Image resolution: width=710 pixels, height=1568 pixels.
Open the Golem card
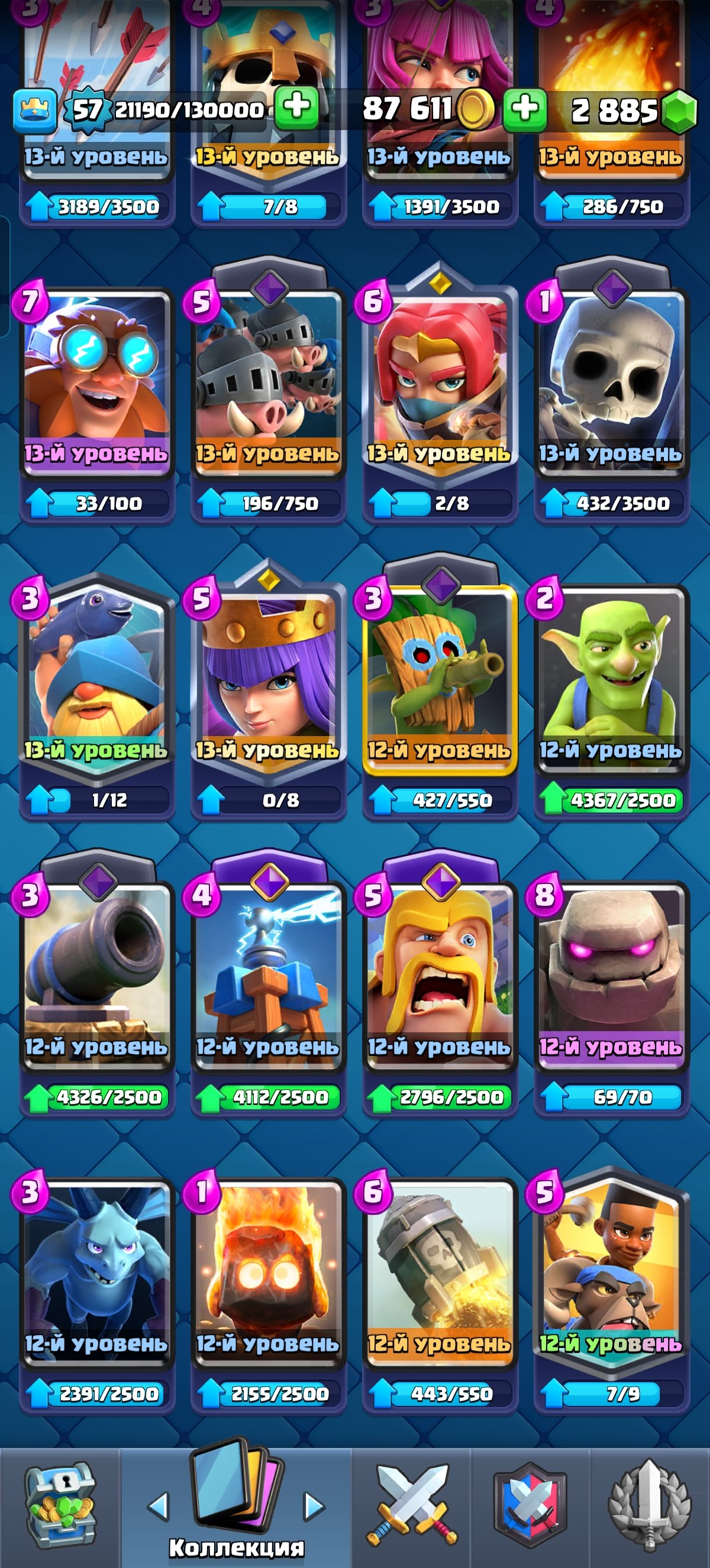(611, 977)
